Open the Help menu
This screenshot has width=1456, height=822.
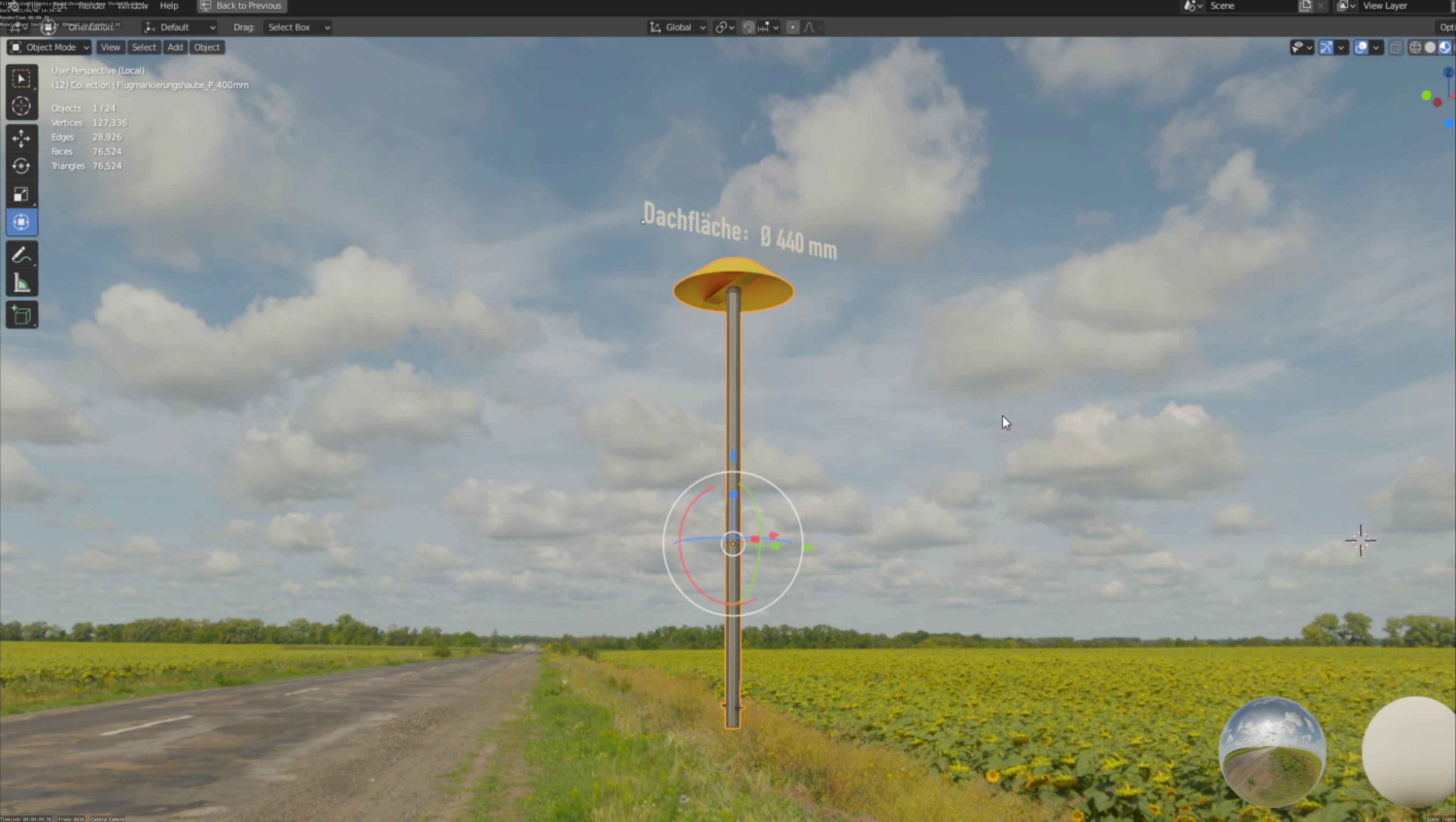point(169,6)
